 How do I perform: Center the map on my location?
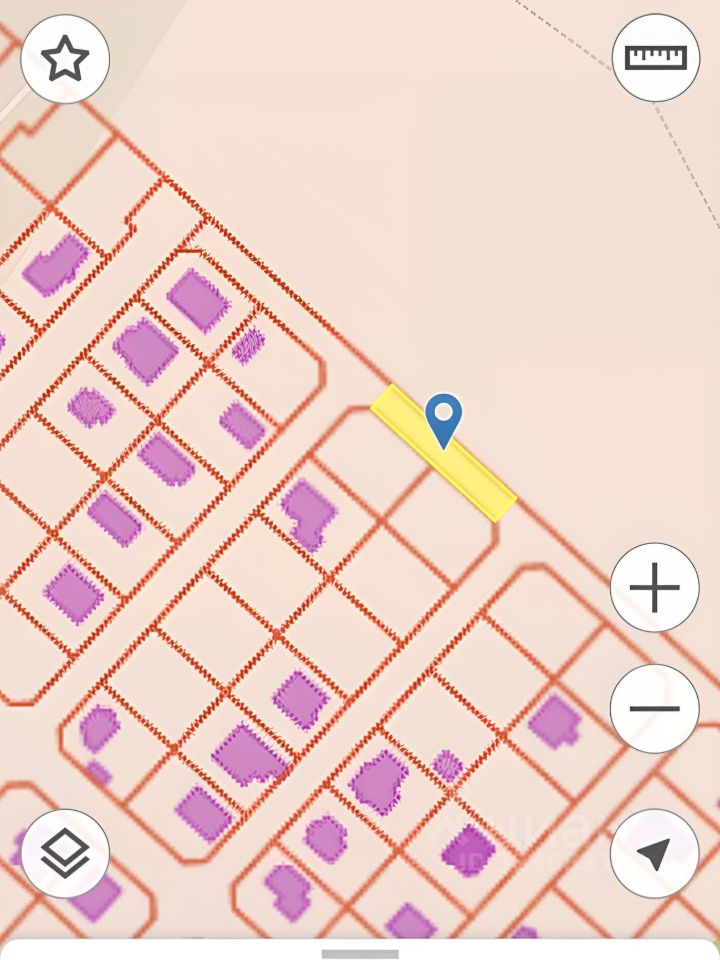[654, 853]
